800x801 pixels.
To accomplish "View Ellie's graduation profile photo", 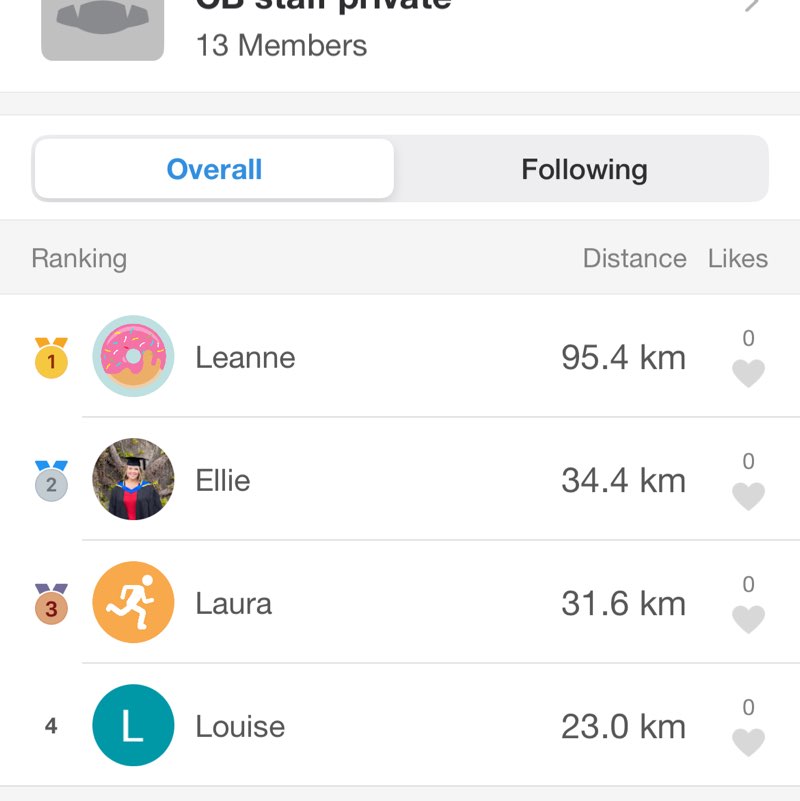I will [x=133, y=480].
